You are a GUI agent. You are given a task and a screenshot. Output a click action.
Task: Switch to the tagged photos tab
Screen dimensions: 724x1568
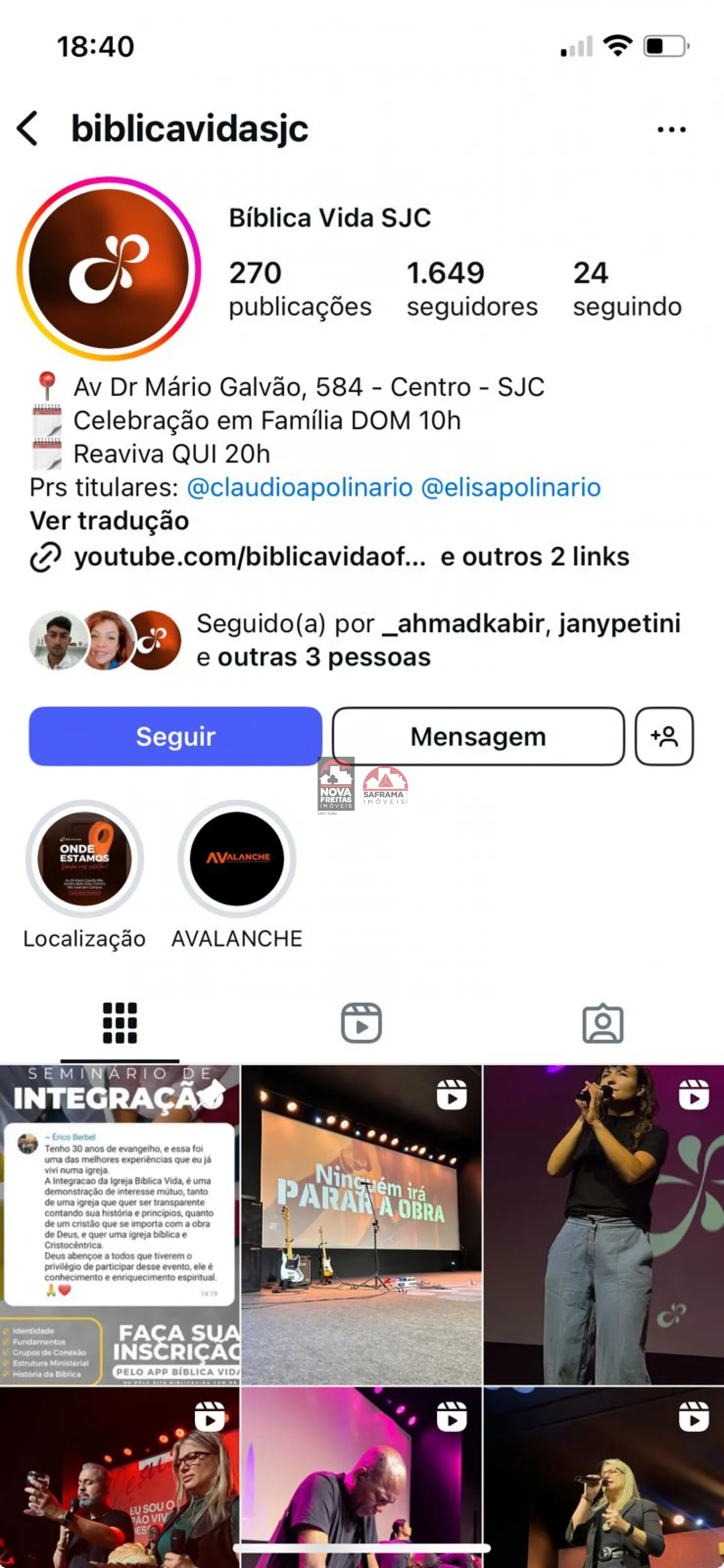[x=603, y=1023]
